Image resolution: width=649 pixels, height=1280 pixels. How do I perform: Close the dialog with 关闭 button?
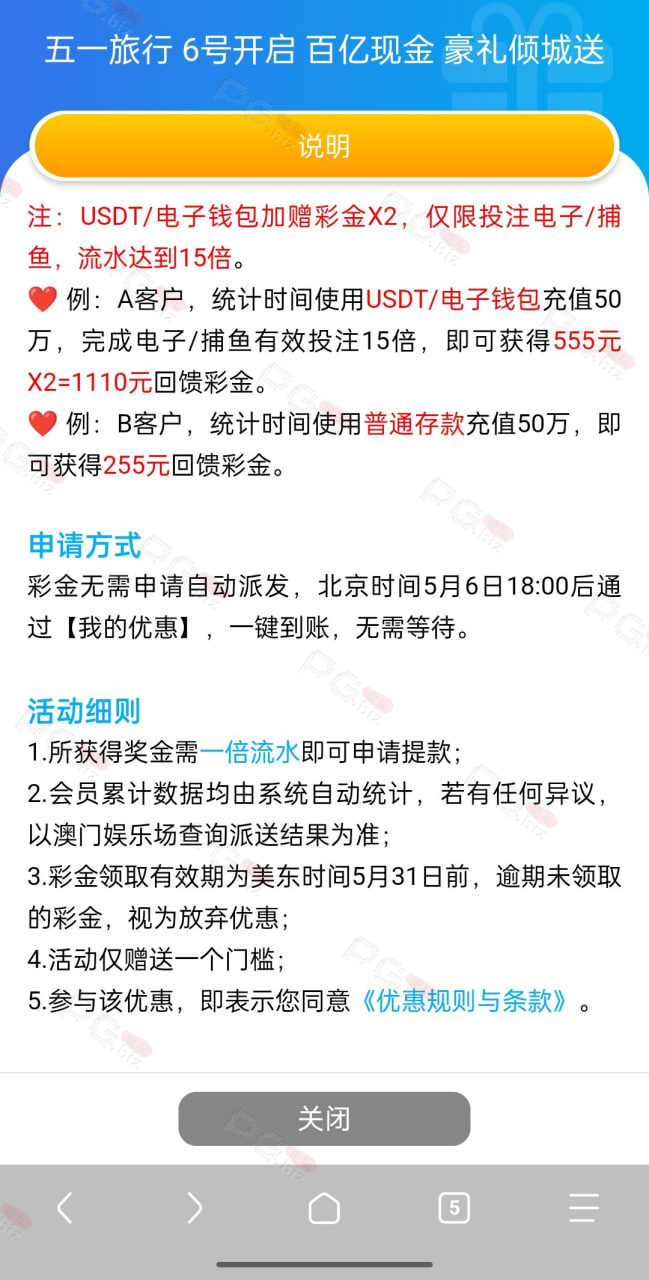(324, 1118)
